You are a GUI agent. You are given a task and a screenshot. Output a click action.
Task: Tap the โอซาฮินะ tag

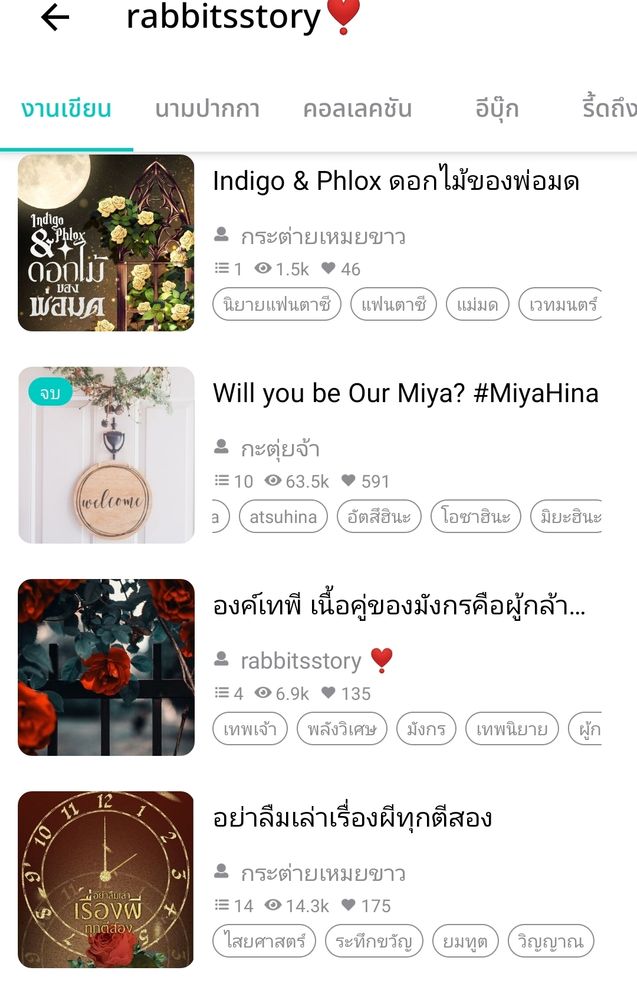tap(475, 516)
